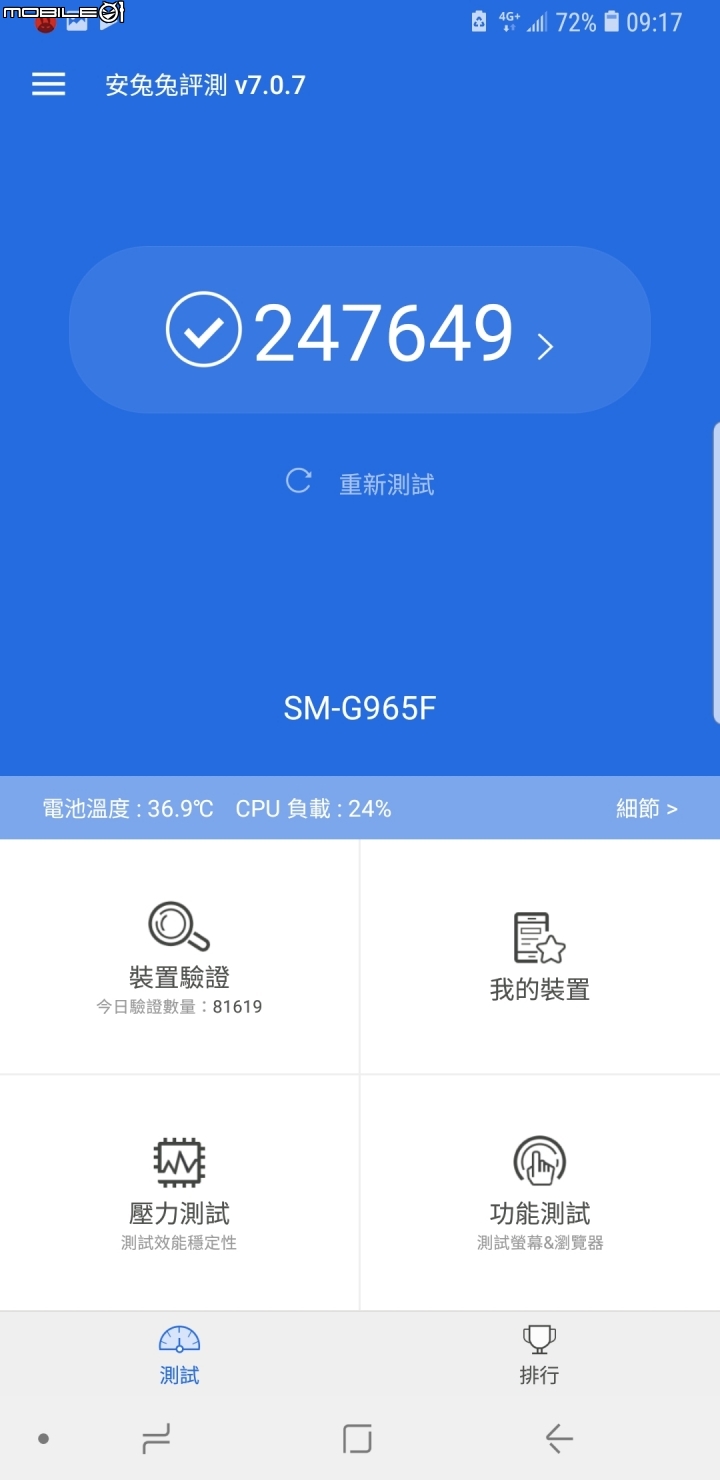This screenshot has height=1480, width=720.
Task: Go back using the system back key
Action: 559,1439
